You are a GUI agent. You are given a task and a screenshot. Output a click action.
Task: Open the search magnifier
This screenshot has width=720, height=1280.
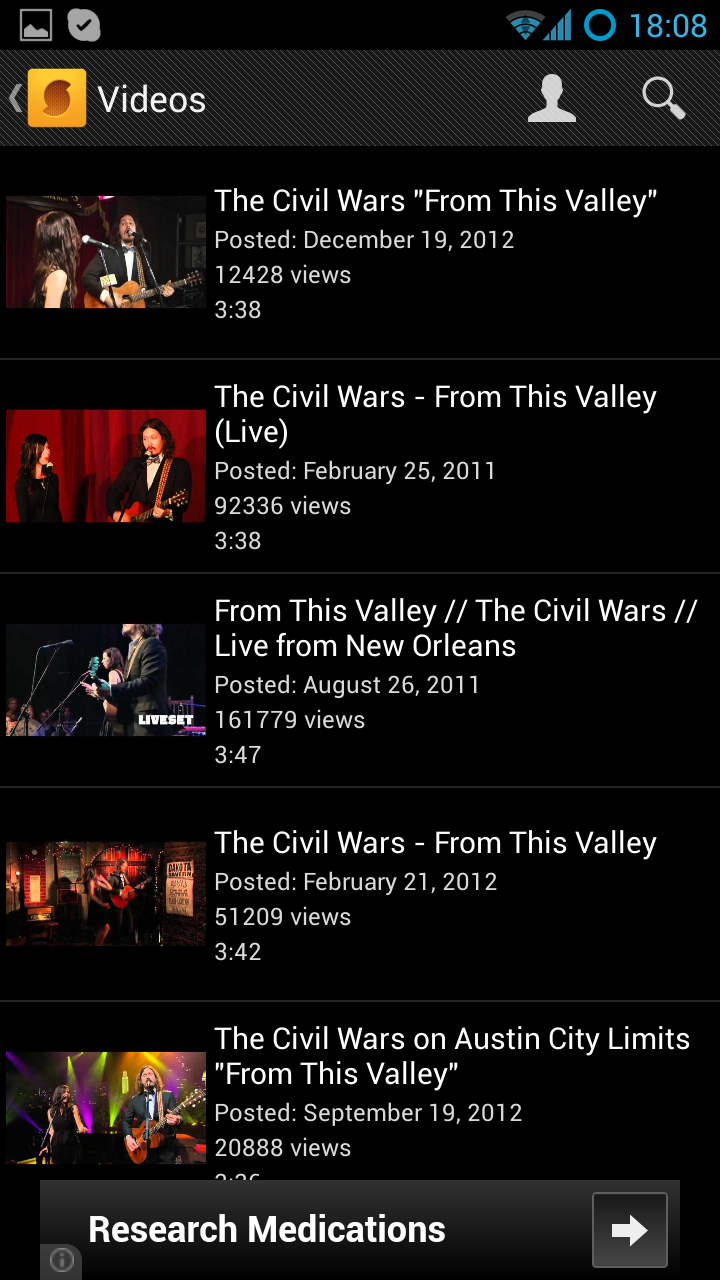click(x=663, y=98)
